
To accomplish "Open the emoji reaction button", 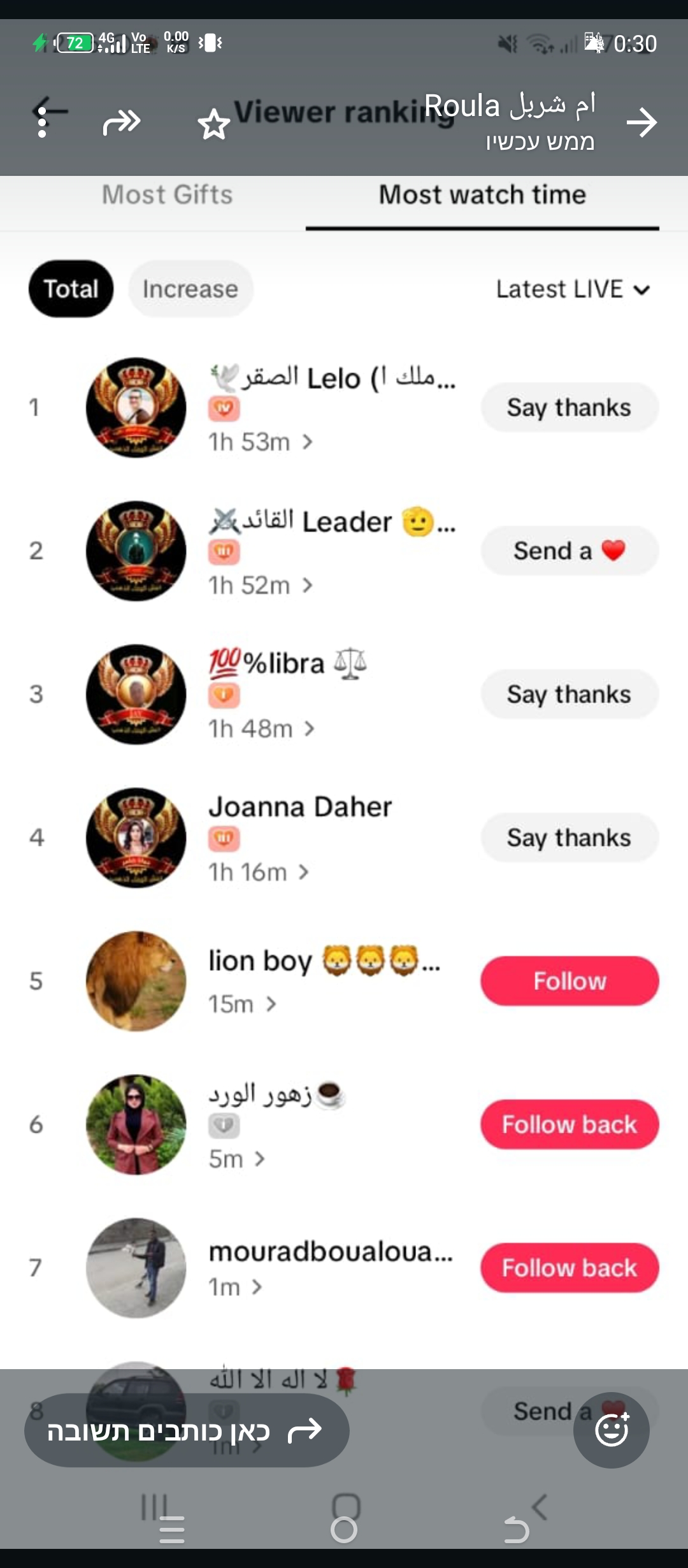I will tap(611, 1430).
